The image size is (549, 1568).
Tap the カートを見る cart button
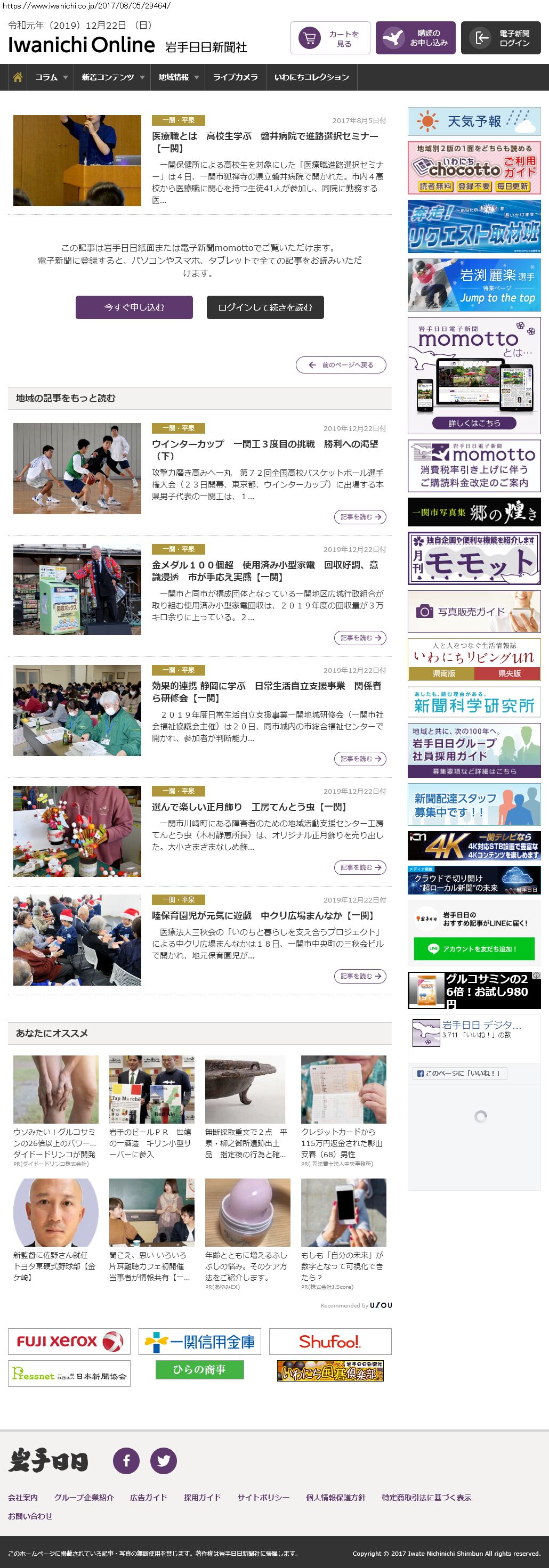[330, 38]
